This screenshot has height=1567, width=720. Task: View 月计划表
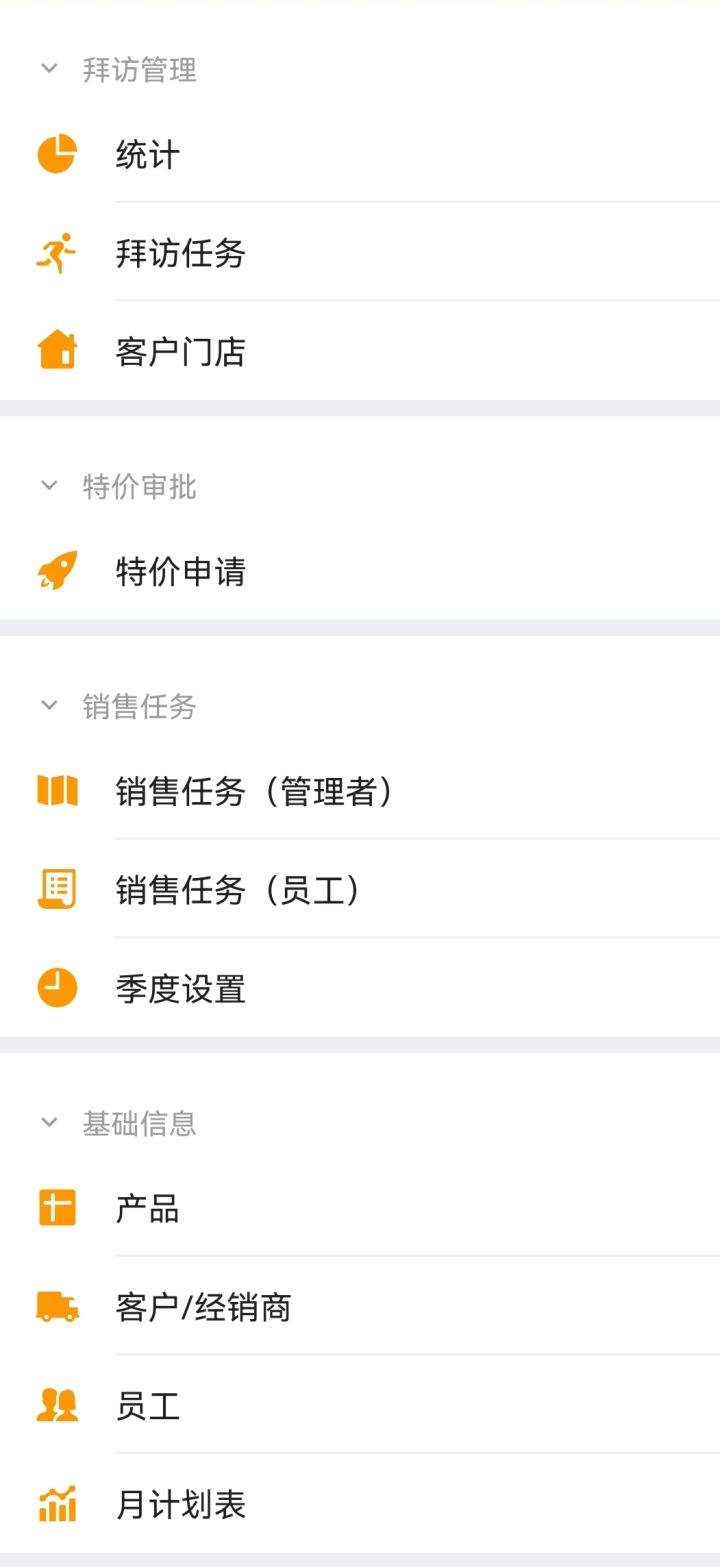coord(180,1504)
